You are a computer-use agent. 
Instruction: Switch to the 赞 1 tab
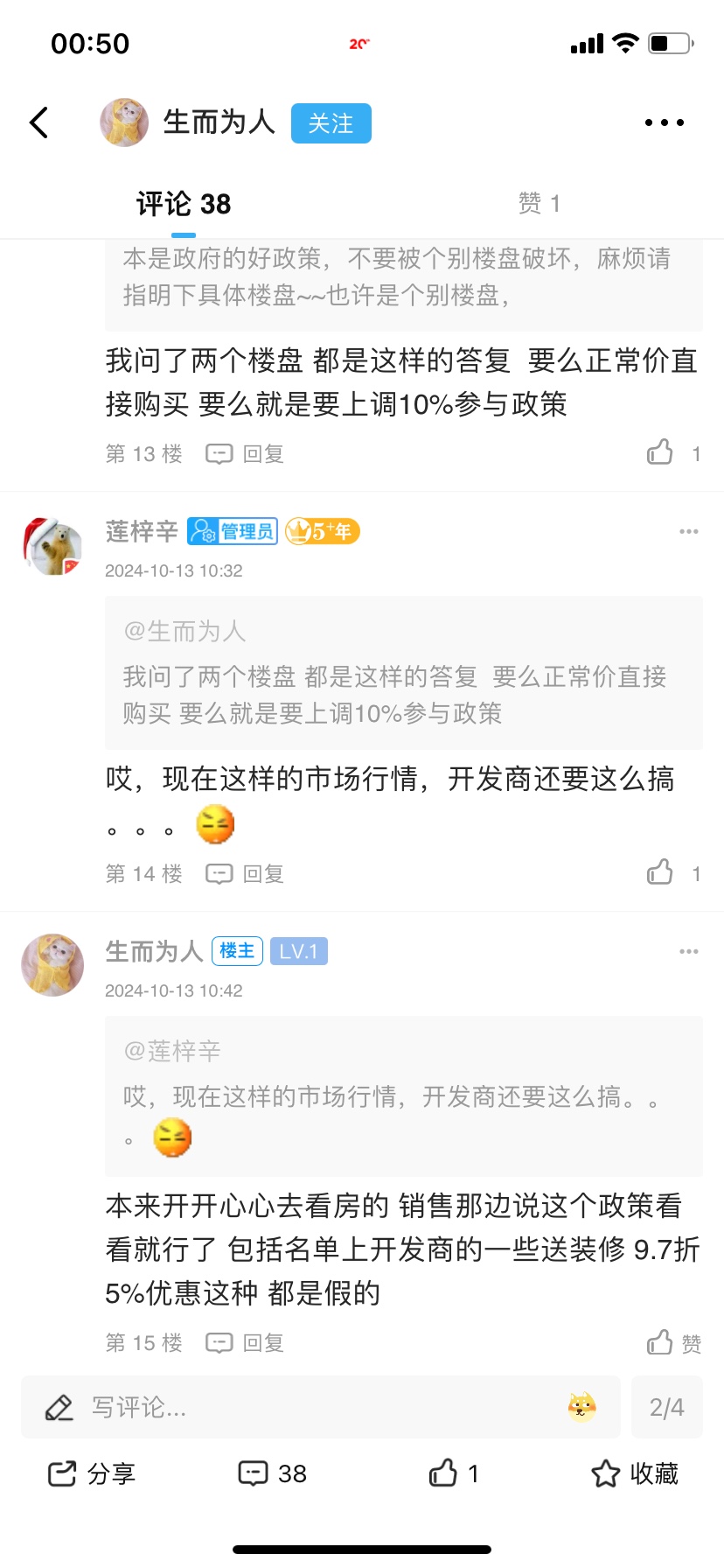click(x=539, y=204)
